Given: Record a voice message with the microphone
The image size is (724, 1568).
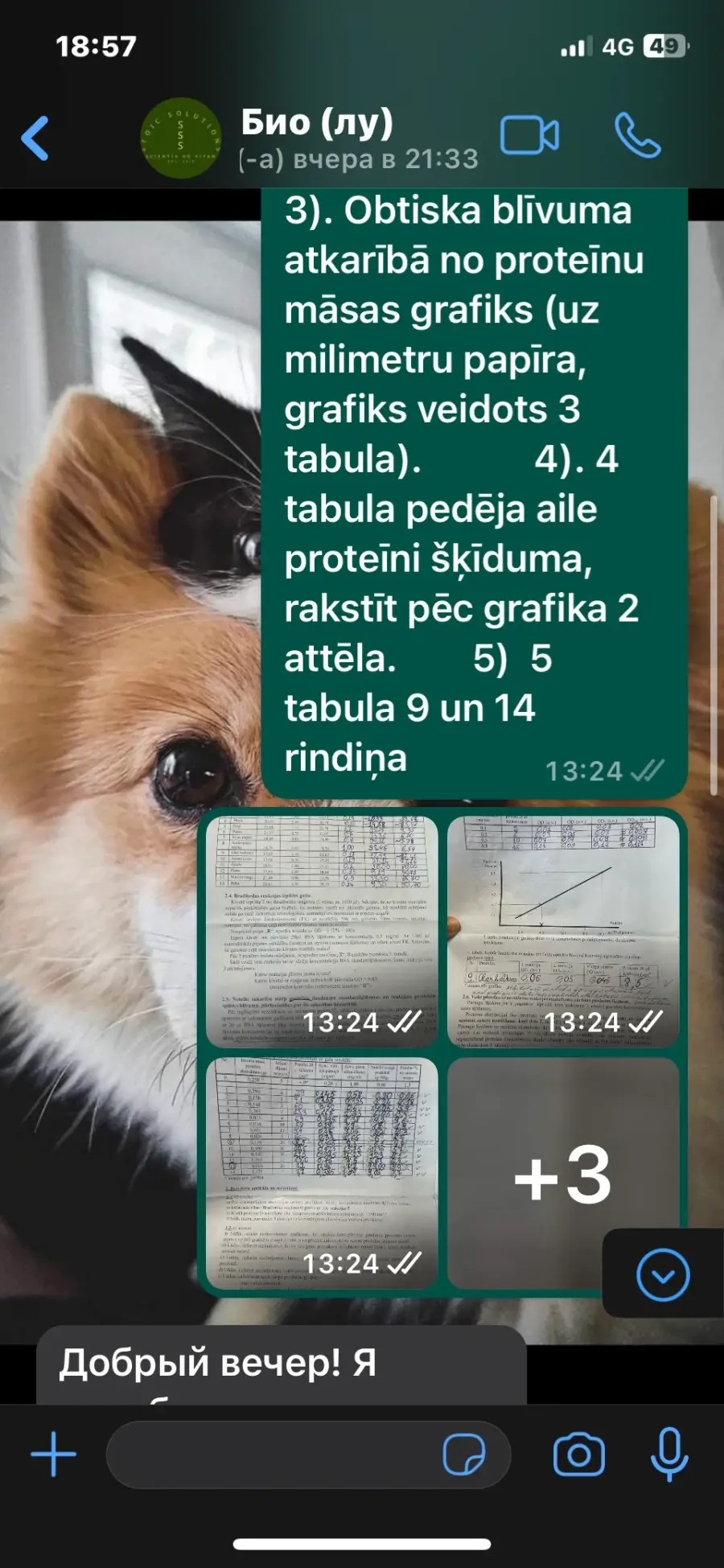Looking at the screenshot, I should coord(669,1455).
